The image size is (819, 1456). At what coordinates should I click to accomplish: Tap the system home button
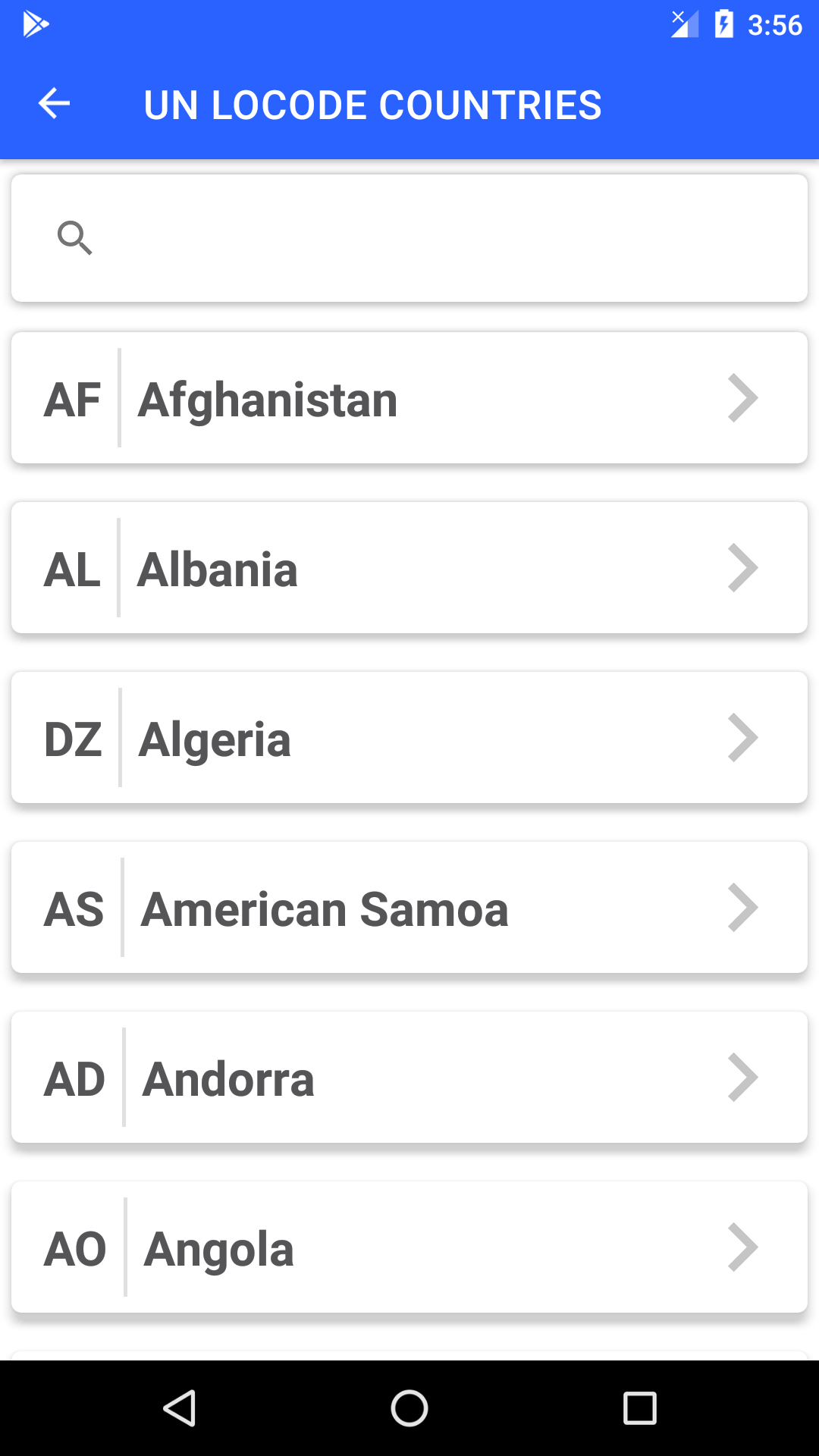(409, 1408)
